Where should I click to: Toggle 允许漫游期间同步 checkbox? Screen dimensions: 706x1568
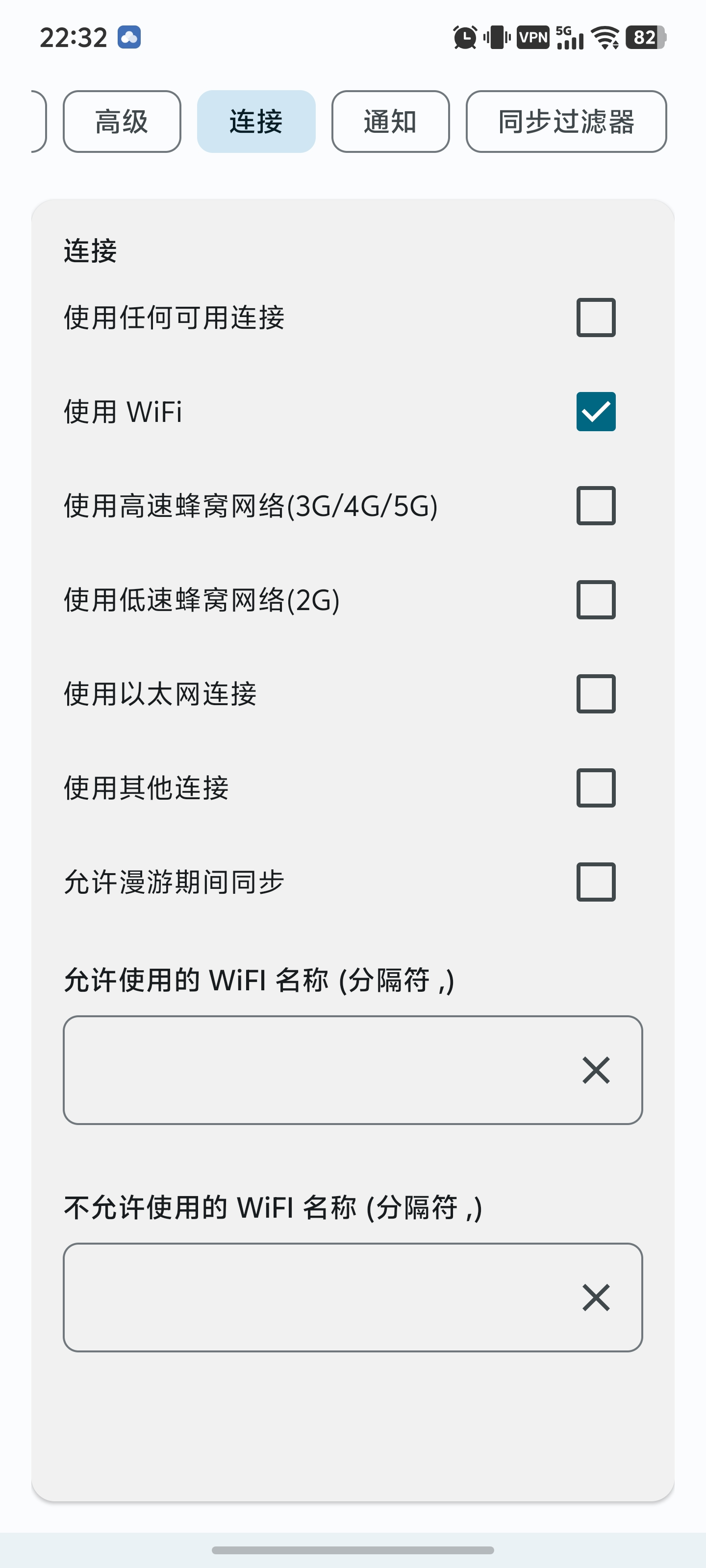point(596,882)
